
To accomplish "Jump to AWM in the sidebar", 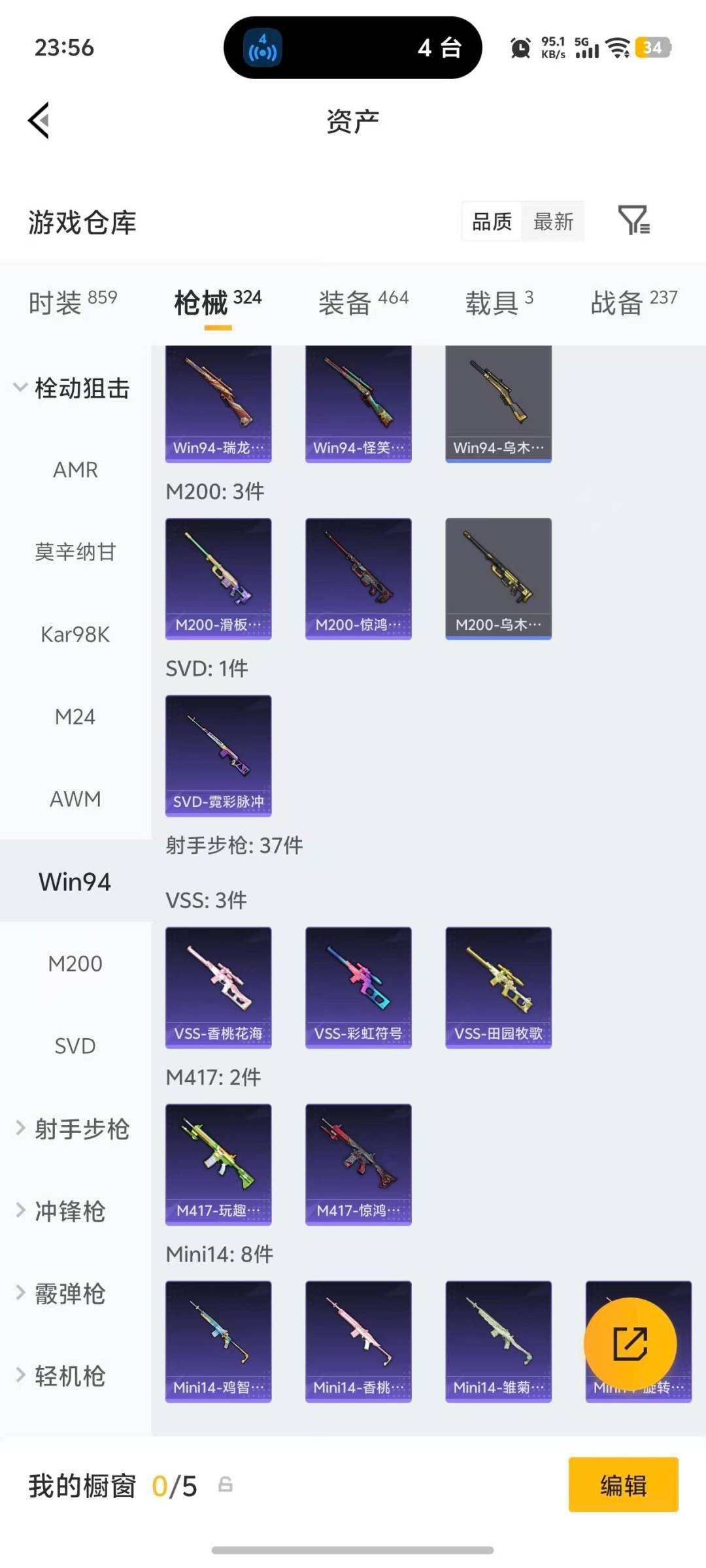I will (75, 799).
